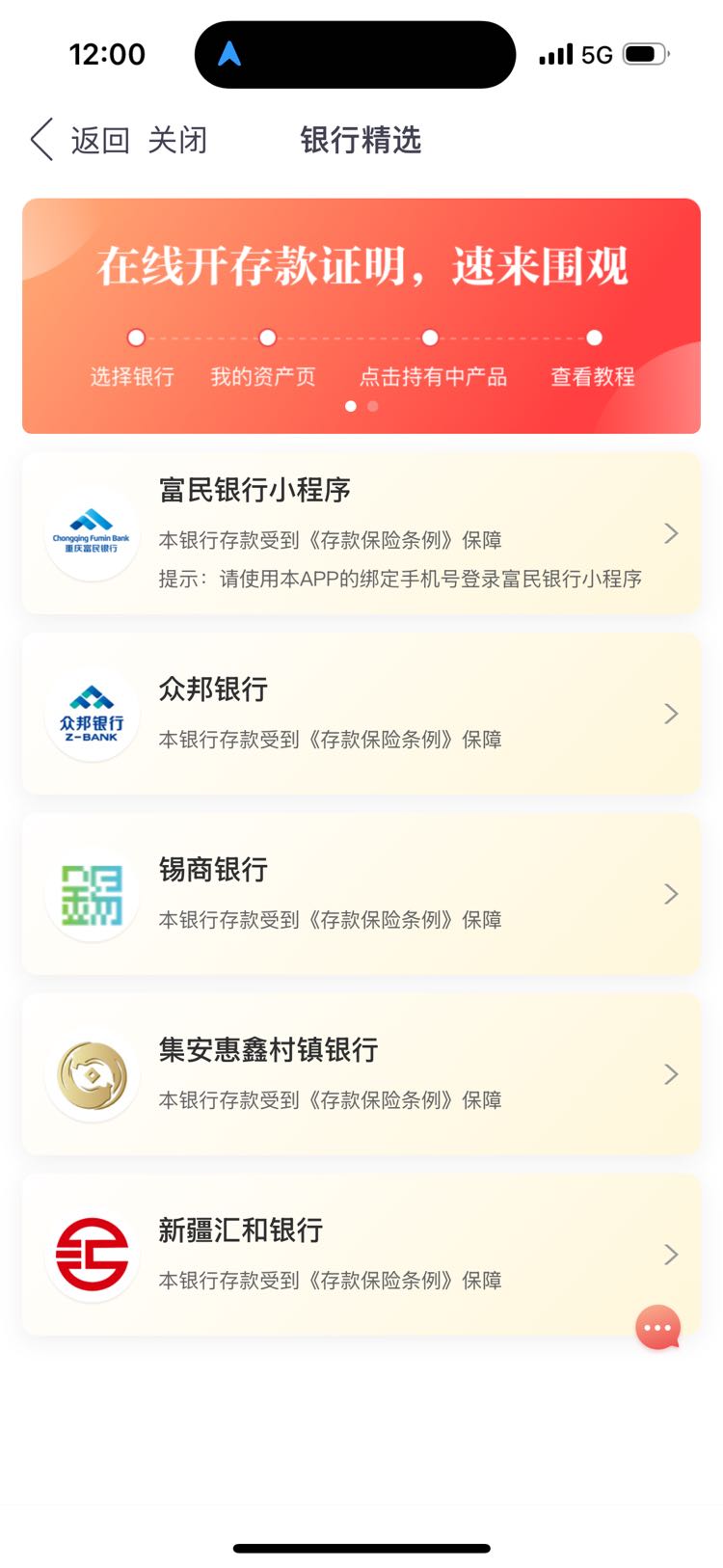Tap the 返回 back arrow
Screen dimensions: 723x1568
click(42, 140)
